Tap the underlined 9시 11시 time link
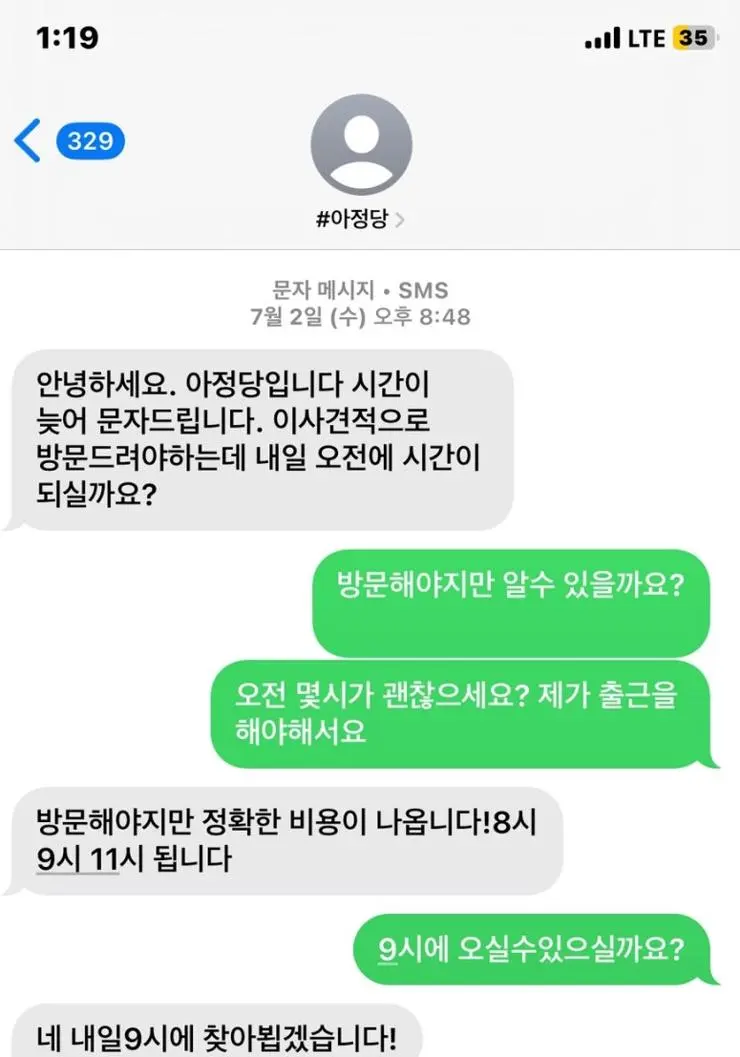Image resolution: width=740 pixels, height=1057 pixels. pos(76,858)
